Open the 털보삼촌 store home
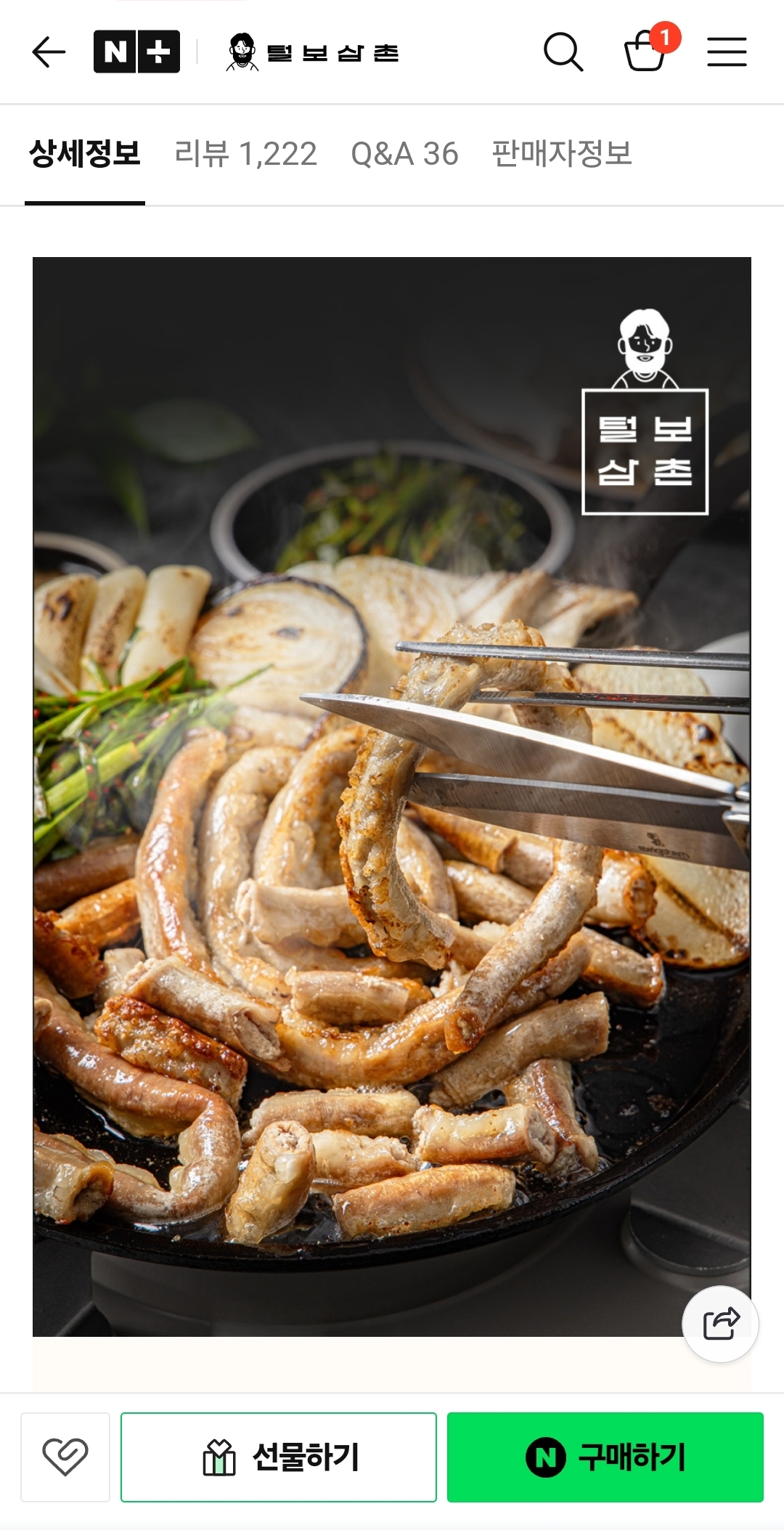 tap(313, 52)
